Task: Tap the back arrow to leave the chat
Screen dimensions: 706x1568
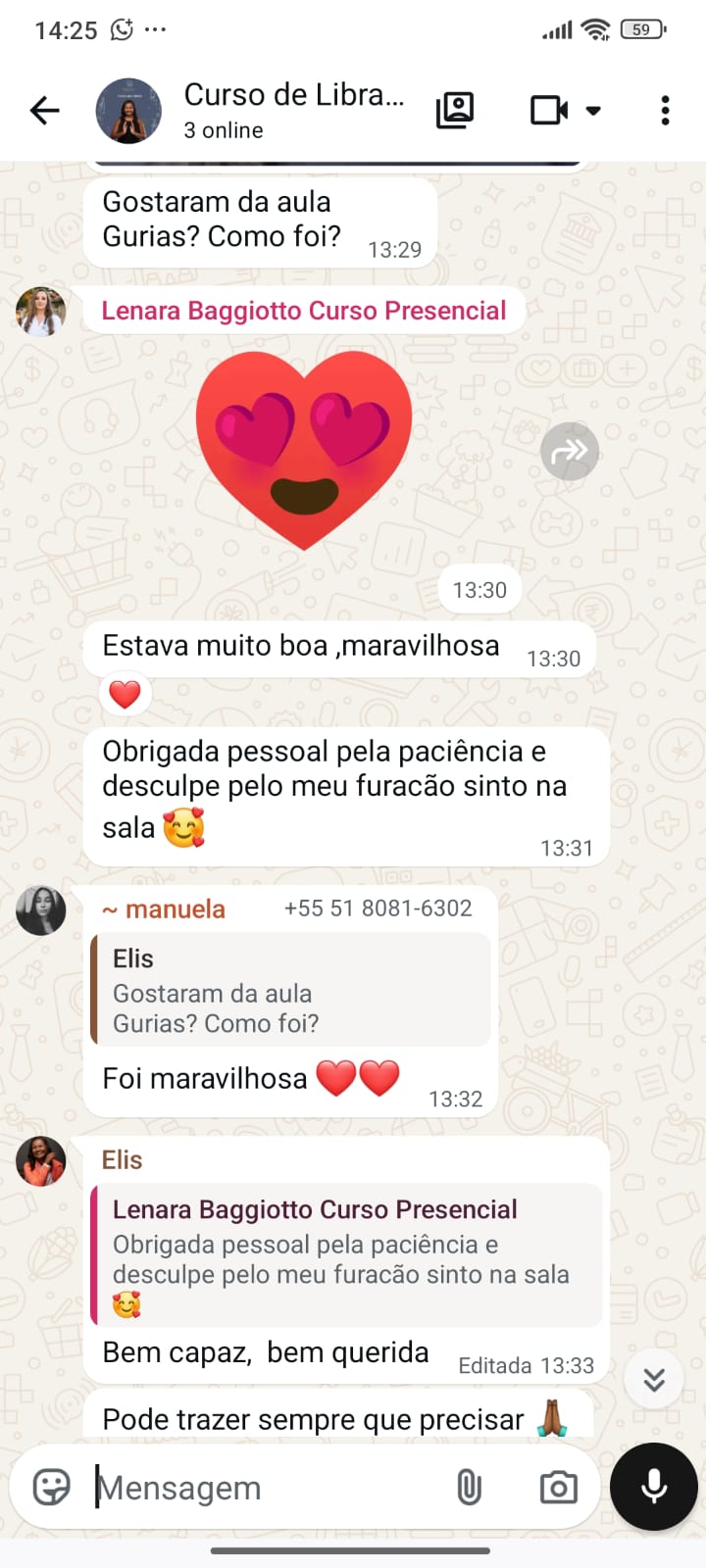Action: (x=43, y=110)
